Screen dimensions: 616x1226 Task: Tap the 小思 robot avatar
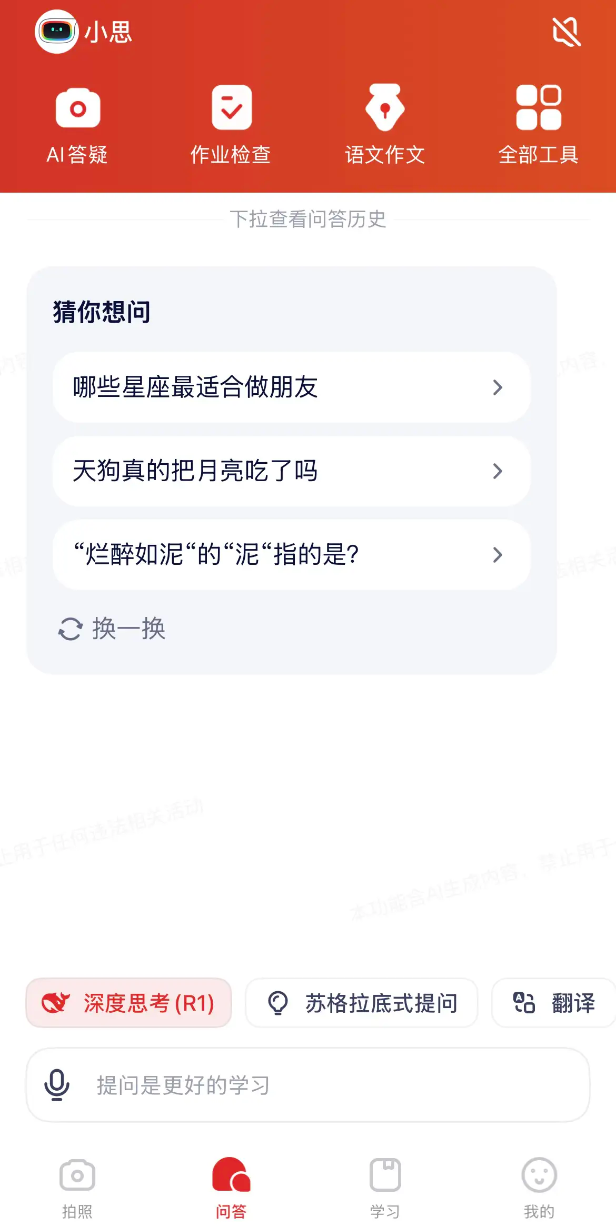[x=57, y=32]
